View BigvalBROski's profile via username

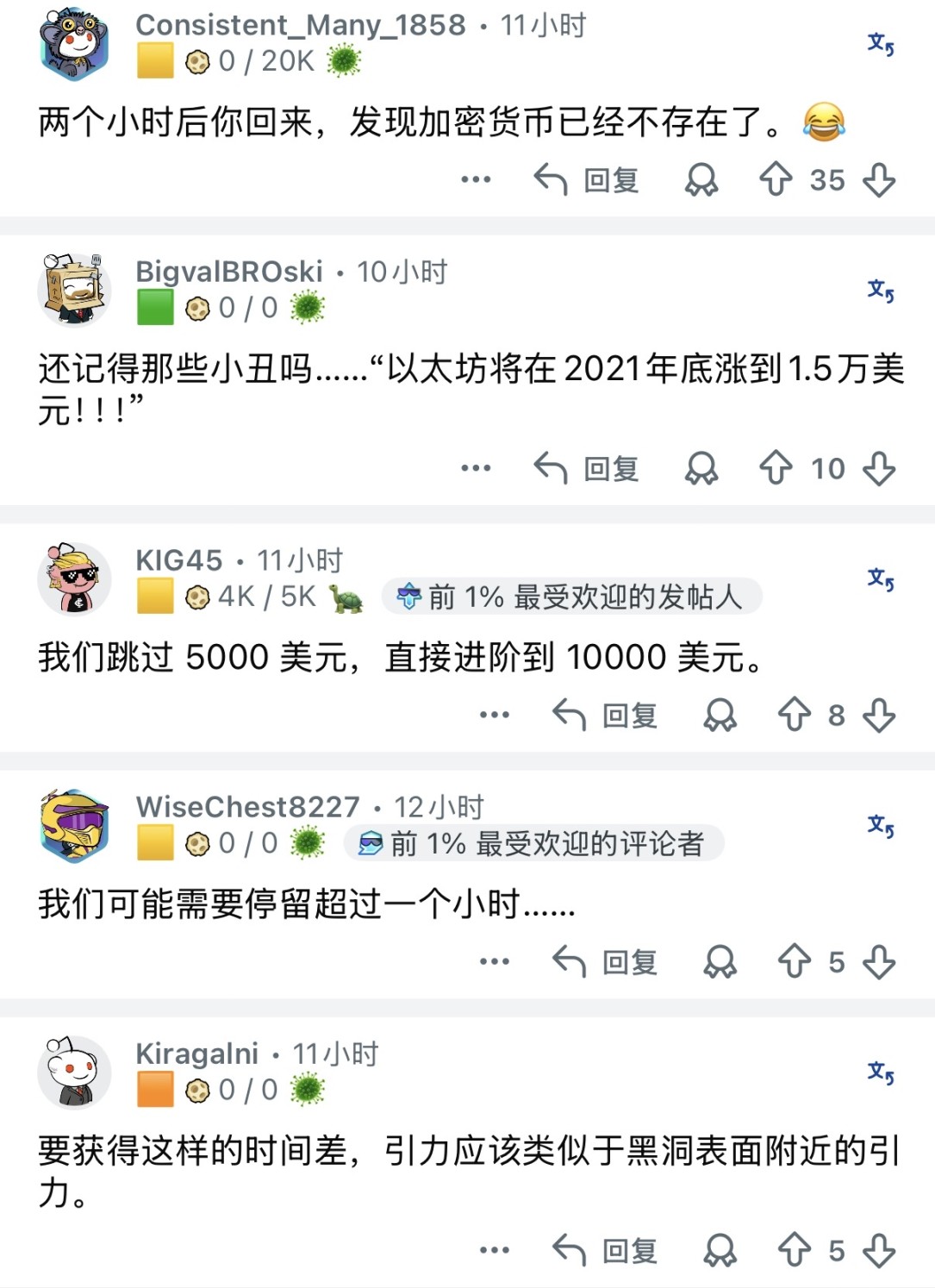pos(229,272)
